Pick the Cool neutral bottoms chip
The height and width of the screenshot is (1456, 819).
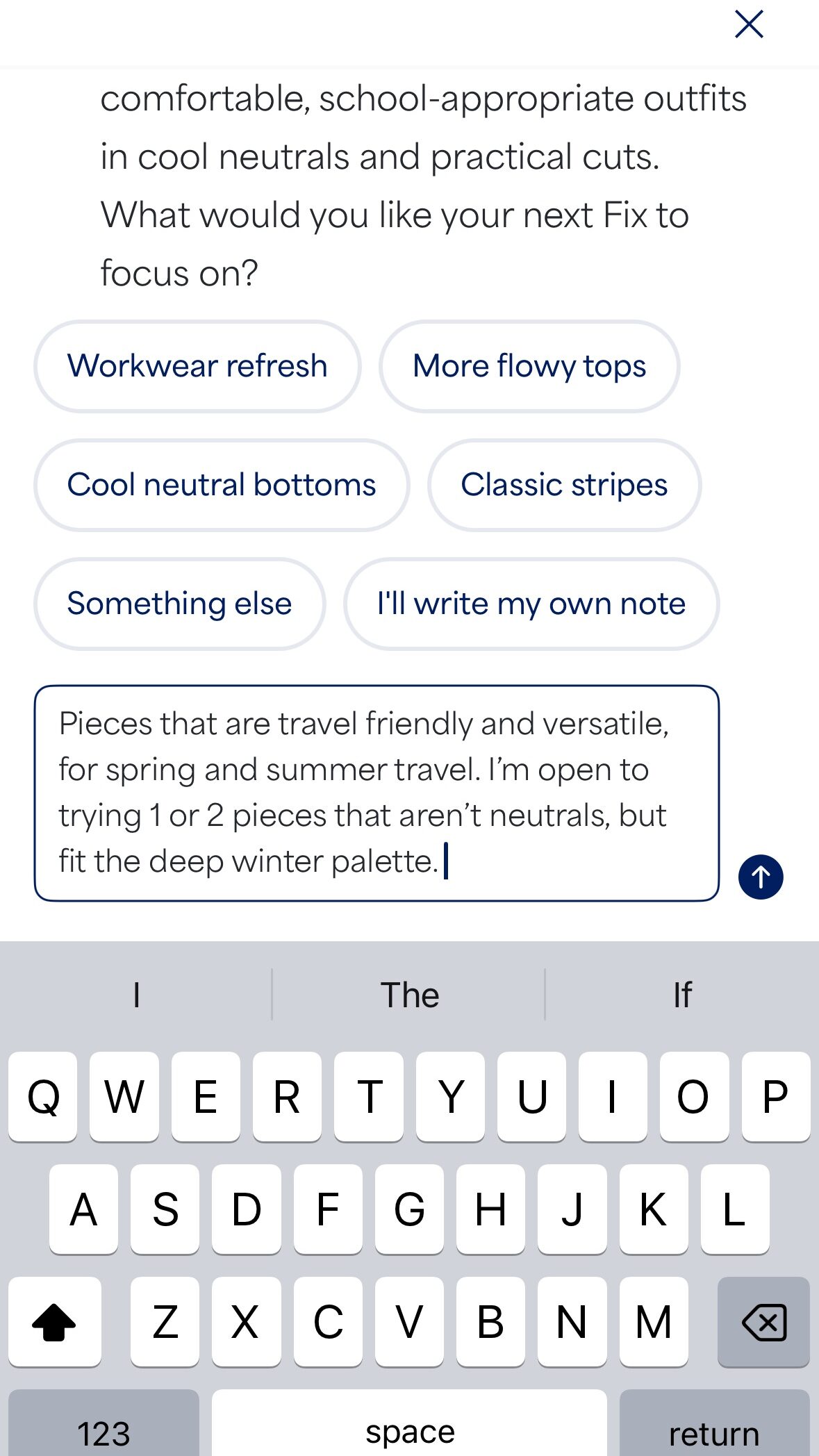click(x=222, y=485)
